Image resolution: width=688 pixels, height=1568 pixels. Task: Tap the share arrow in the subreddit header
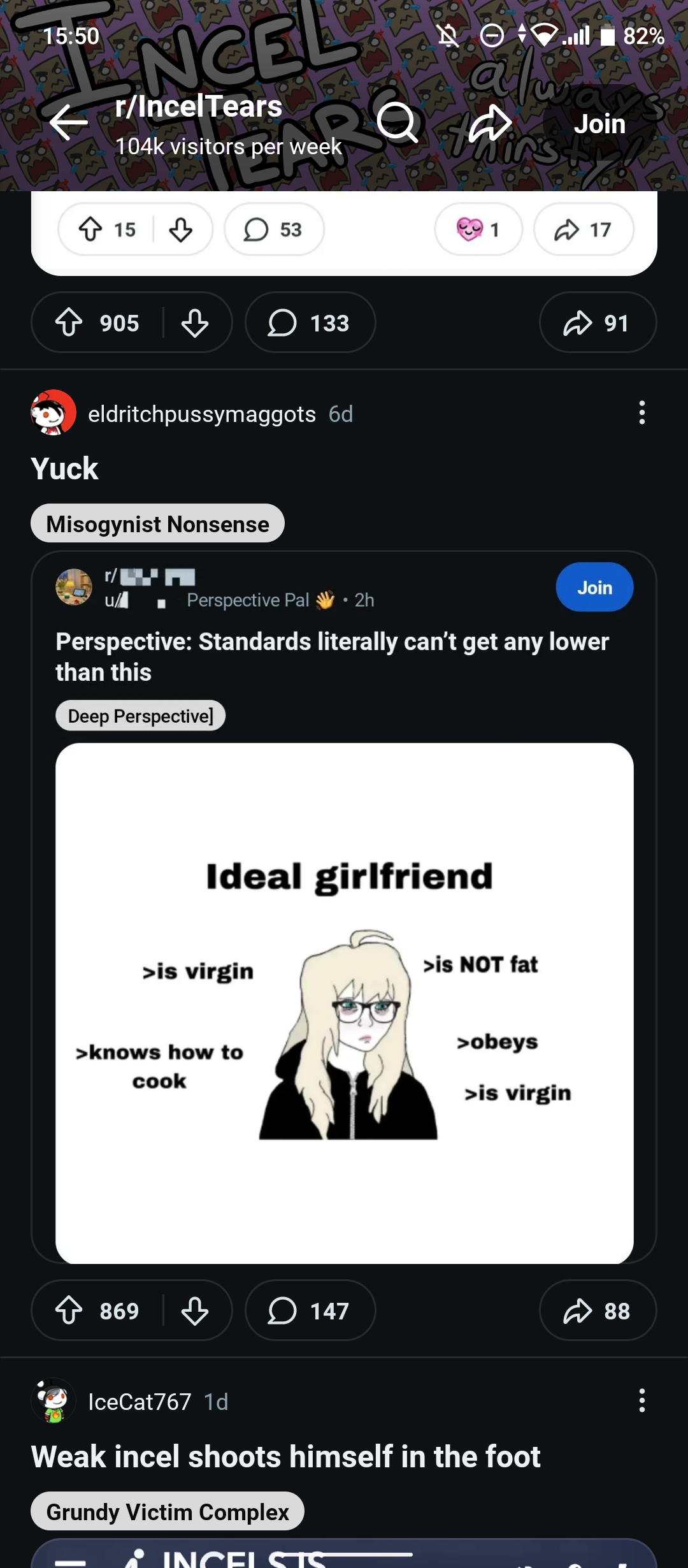point(487,124)
